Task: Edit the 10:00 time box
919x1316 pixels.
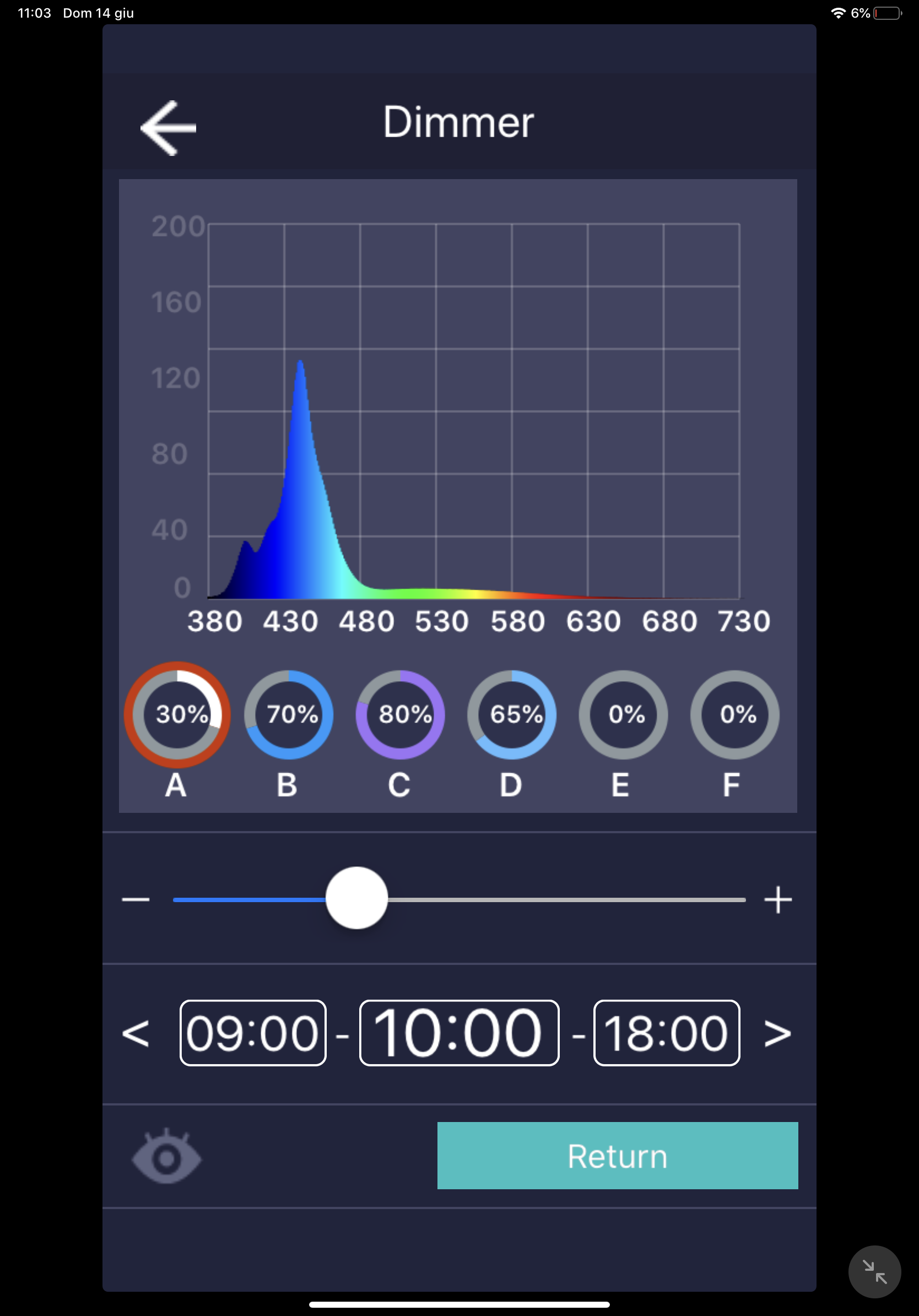Action: point(459,1033)
